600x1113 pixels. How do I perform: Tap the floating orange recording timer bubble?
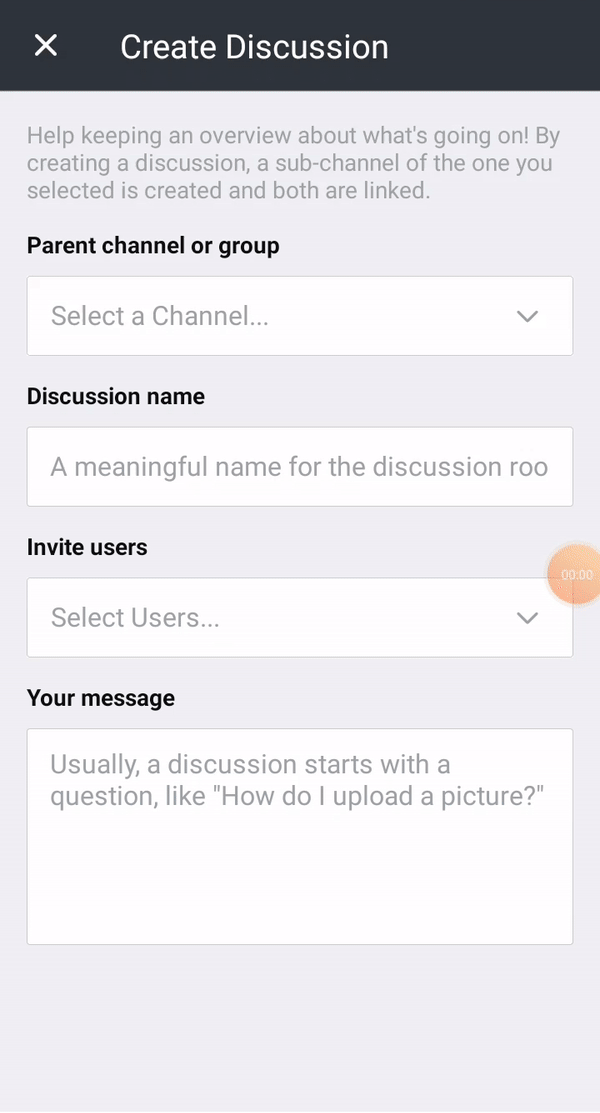point(574,575)
